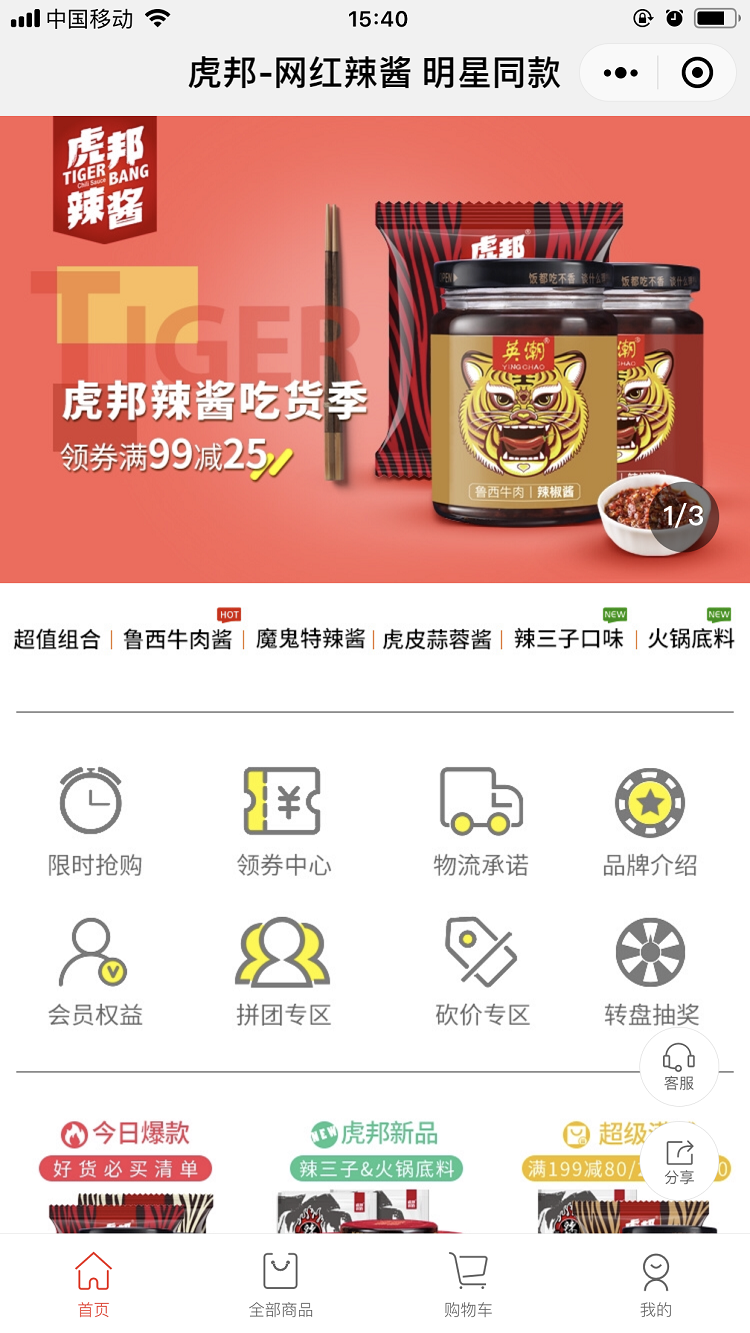Go to 领券中心 coupon center

(283, 822)
